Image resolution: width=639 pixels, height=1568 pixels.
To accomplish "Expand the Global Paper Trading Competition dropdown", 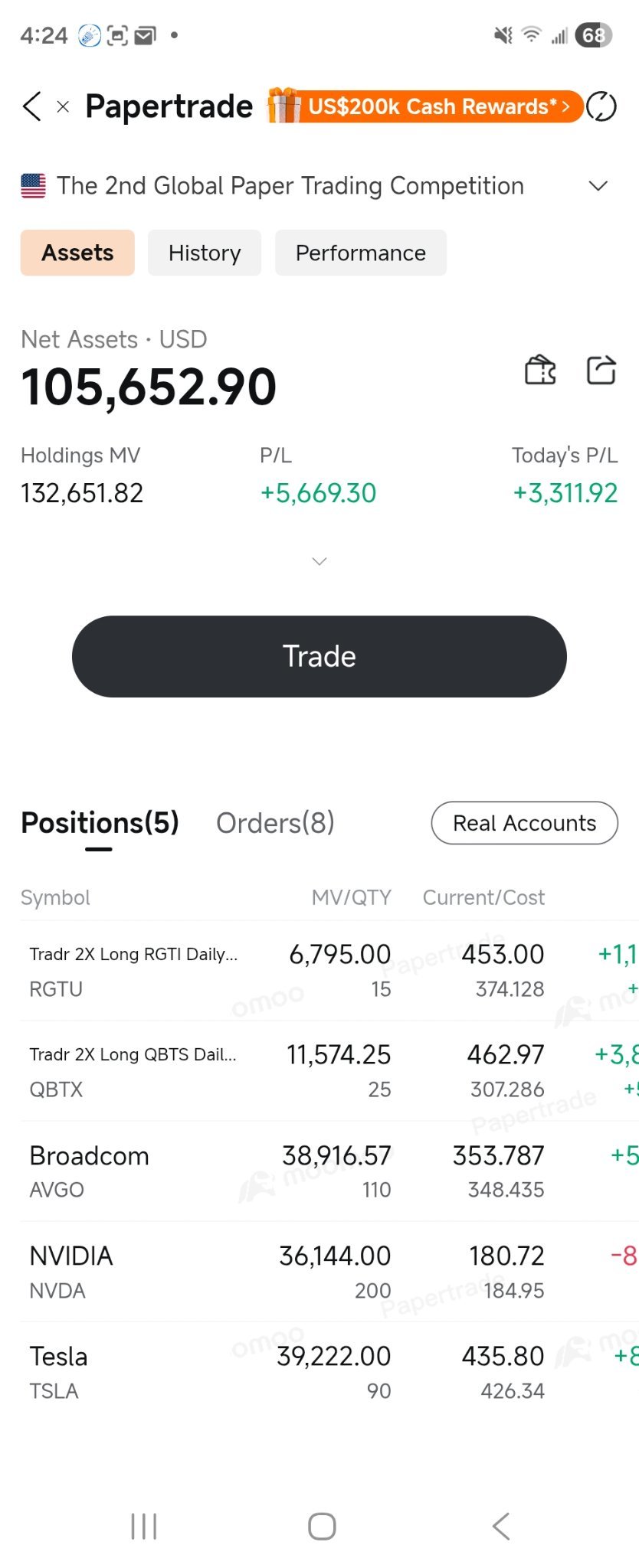I will 598,186.
